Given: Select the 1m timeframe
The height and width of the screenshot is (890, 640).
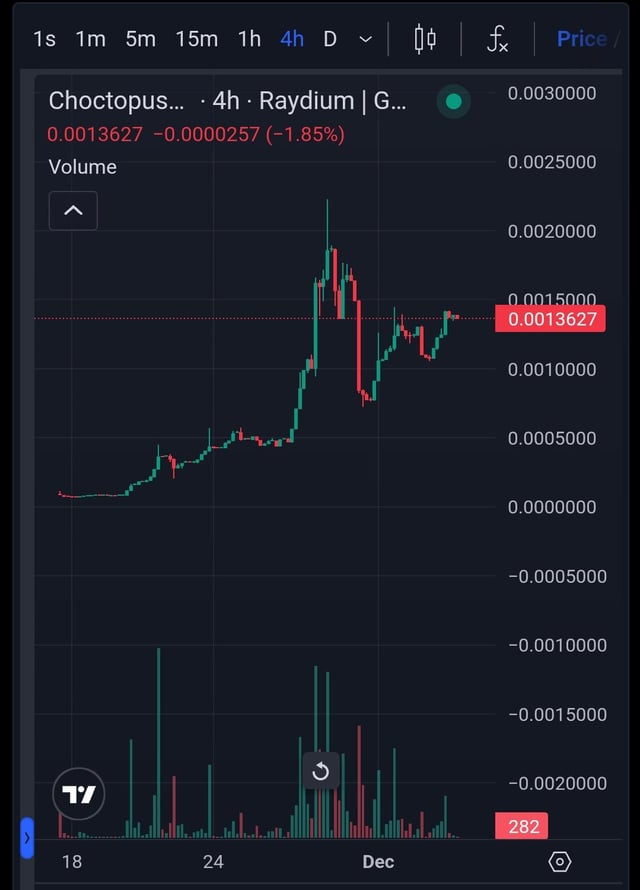Looking at the screenshot, I should [x=91, y=39].
